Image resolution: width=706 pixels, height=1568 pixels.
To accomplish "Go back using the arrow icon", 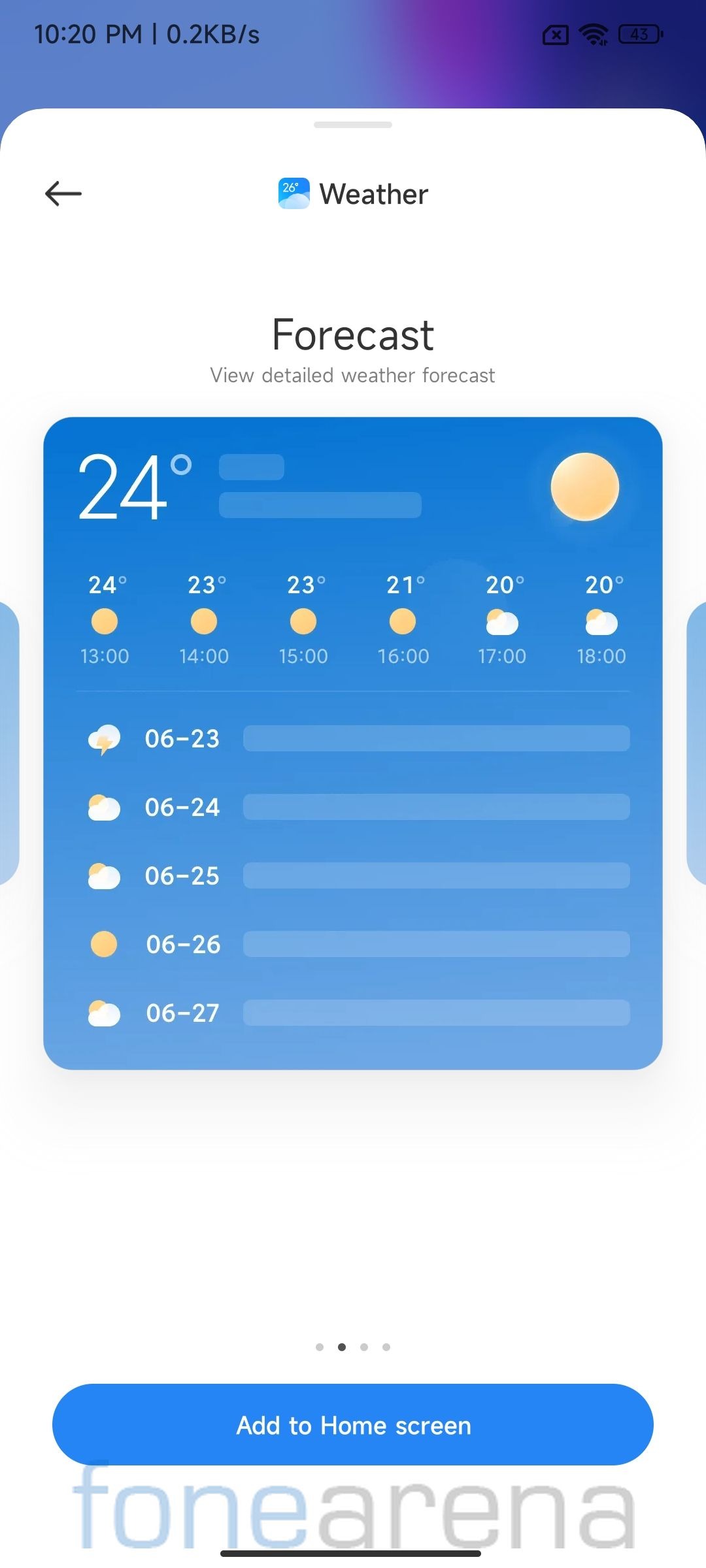I will tap(63, 193).
